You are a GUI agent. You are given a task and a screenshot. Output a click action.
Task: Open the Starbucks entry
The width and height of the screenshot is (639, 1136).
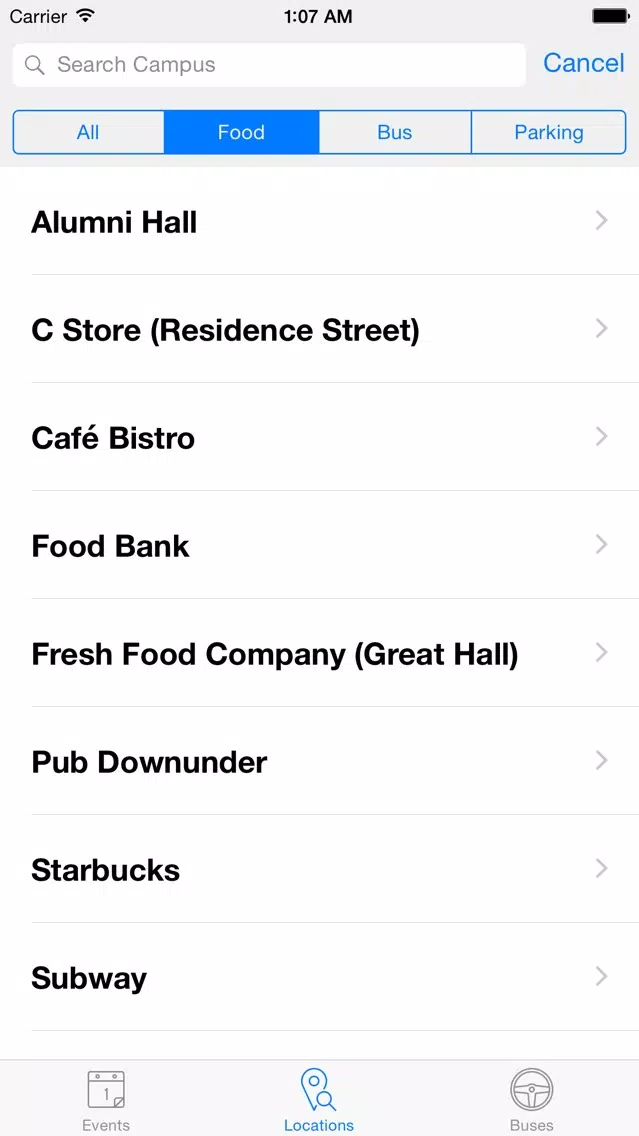(320, 869)
